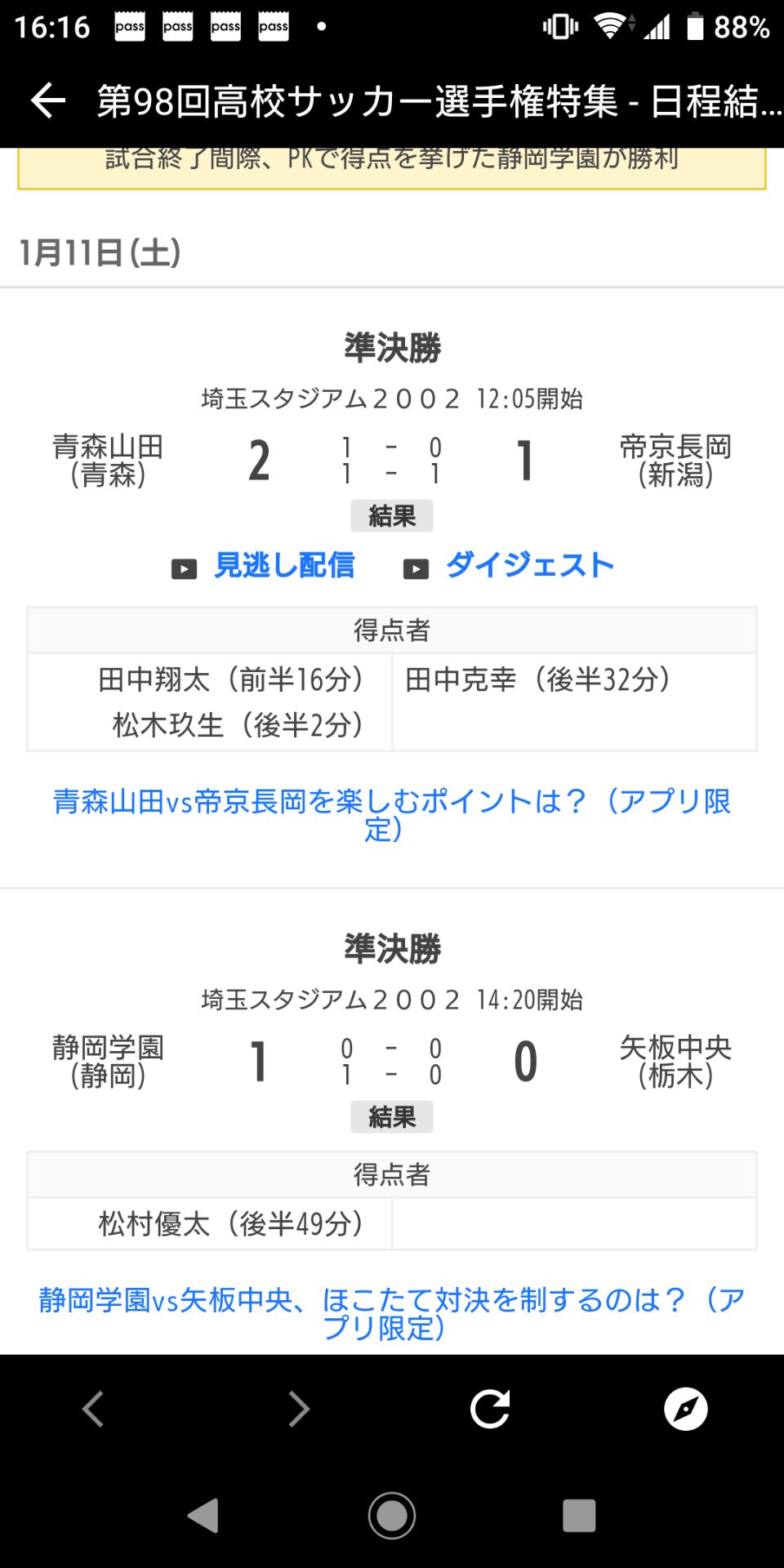Tap the system home button

tap(392, 1516)
